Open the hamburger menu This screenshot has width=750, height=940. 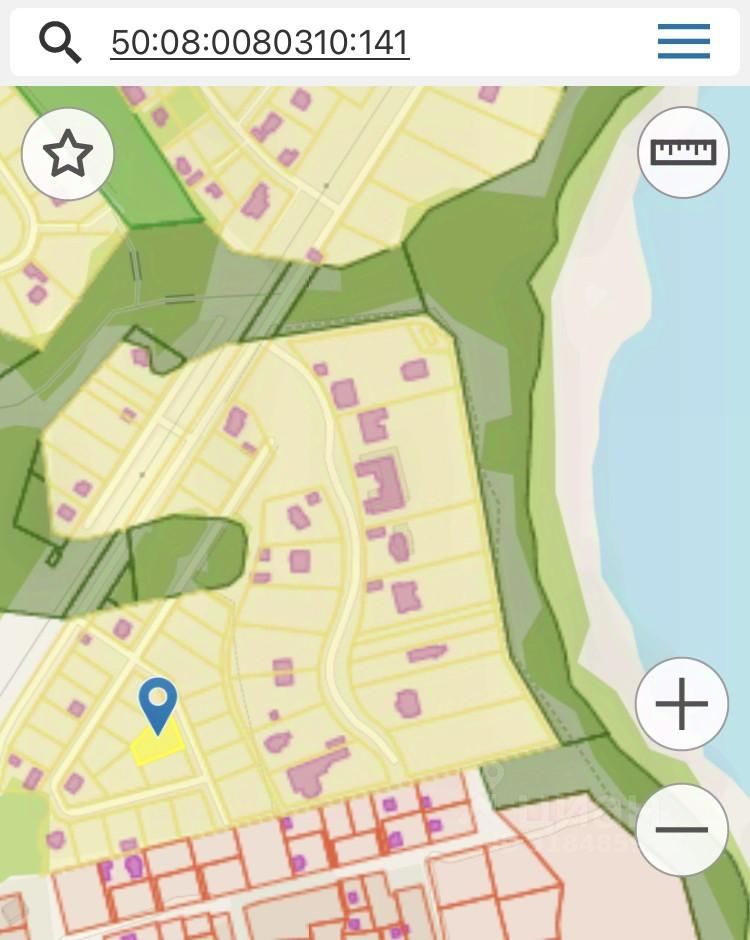(684, 42)
